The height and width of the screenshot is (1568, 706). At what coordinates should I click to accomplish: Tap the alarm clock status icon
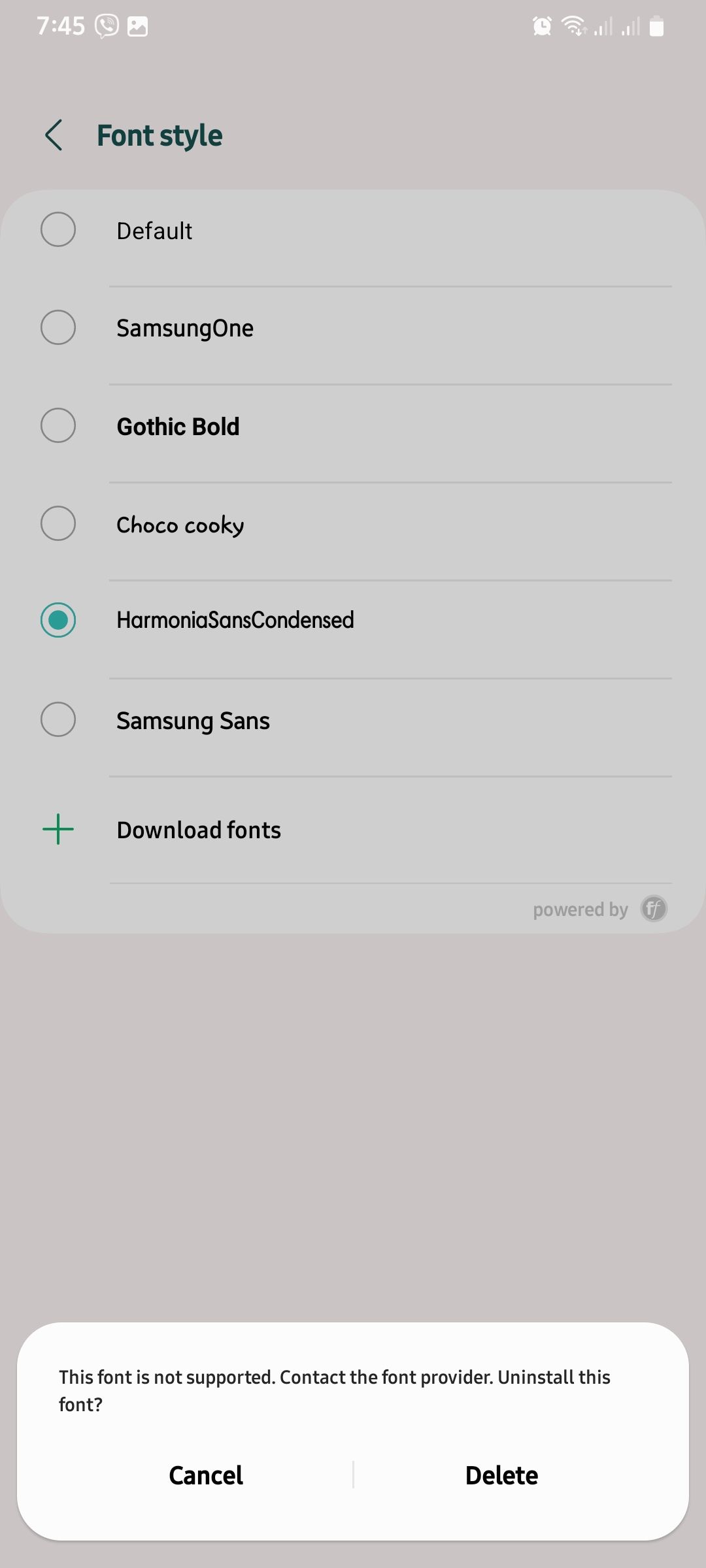(x=541, y=25)
